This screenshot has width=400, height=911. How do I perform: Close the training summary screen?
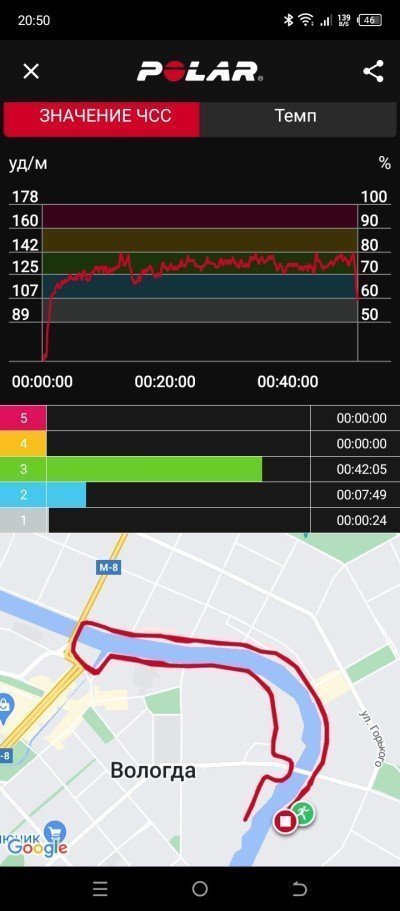pos(31,71)
